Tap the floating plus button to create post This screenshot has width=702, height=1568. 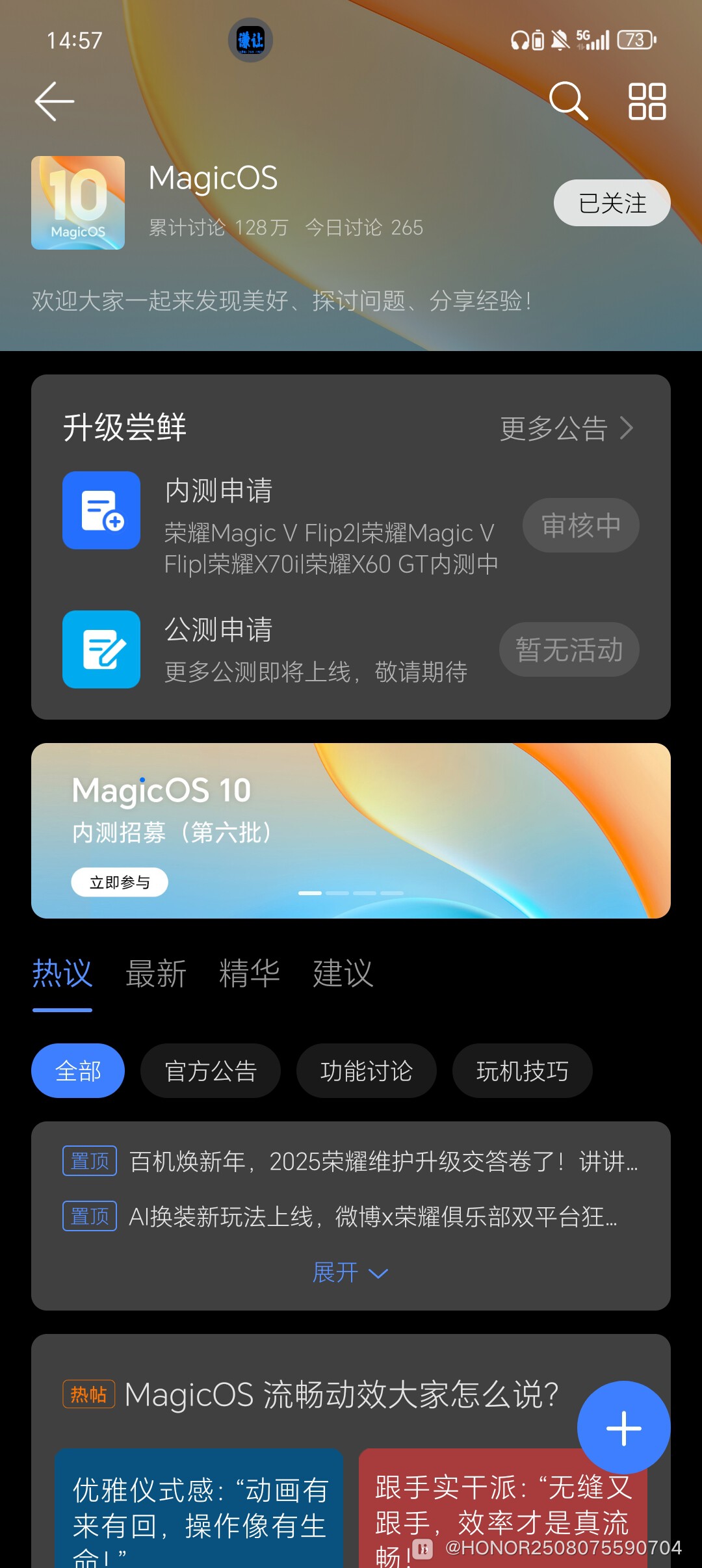[623, 1428]
